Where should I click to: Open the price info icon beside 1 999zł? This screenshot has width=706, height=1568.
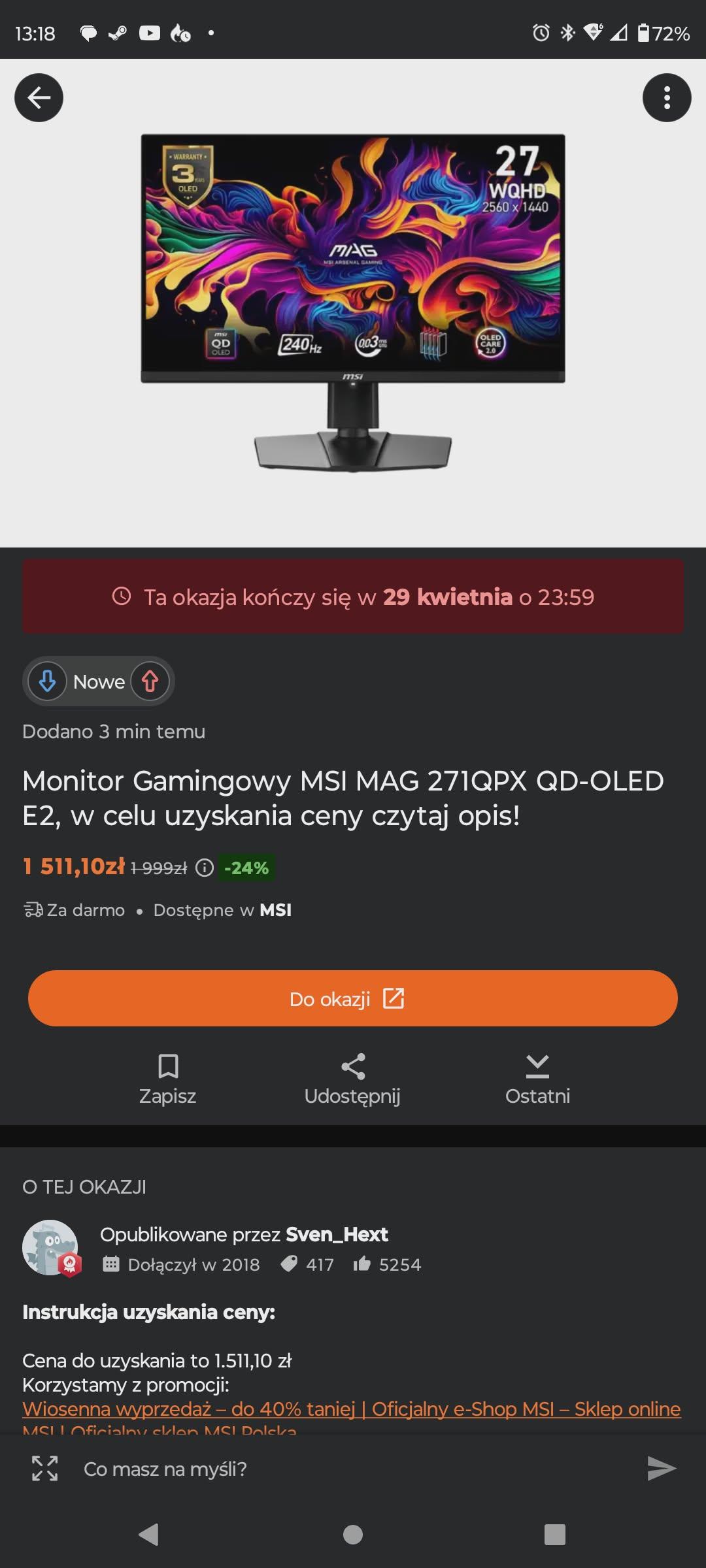point(205,868)
